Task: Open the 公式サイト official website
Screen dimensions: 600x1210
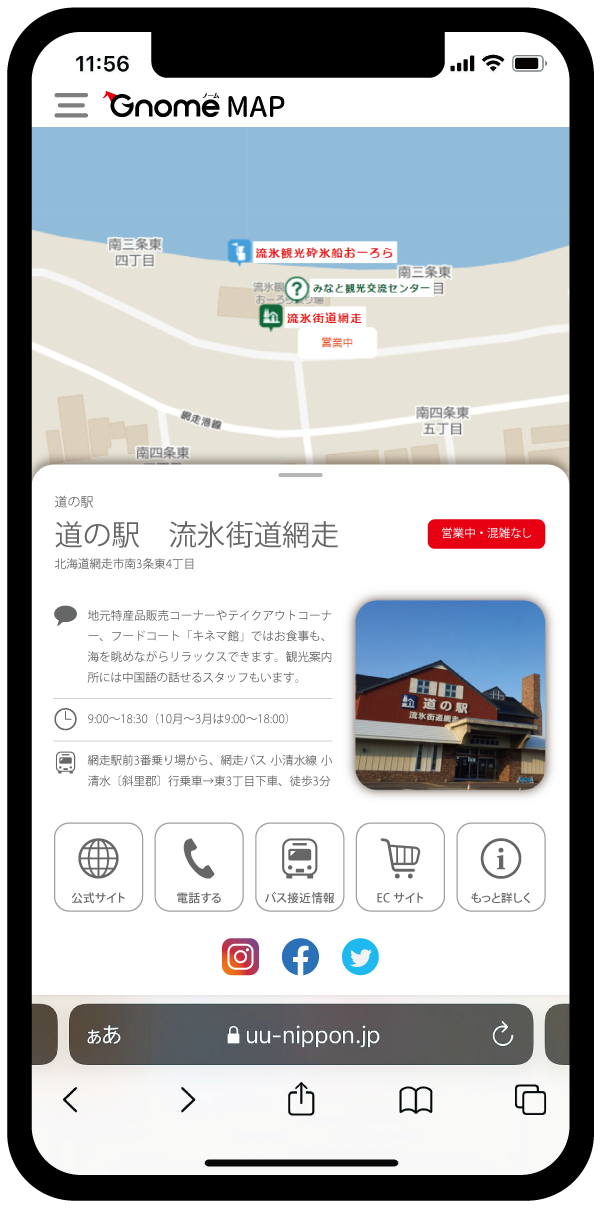Action: coord(98,866)
